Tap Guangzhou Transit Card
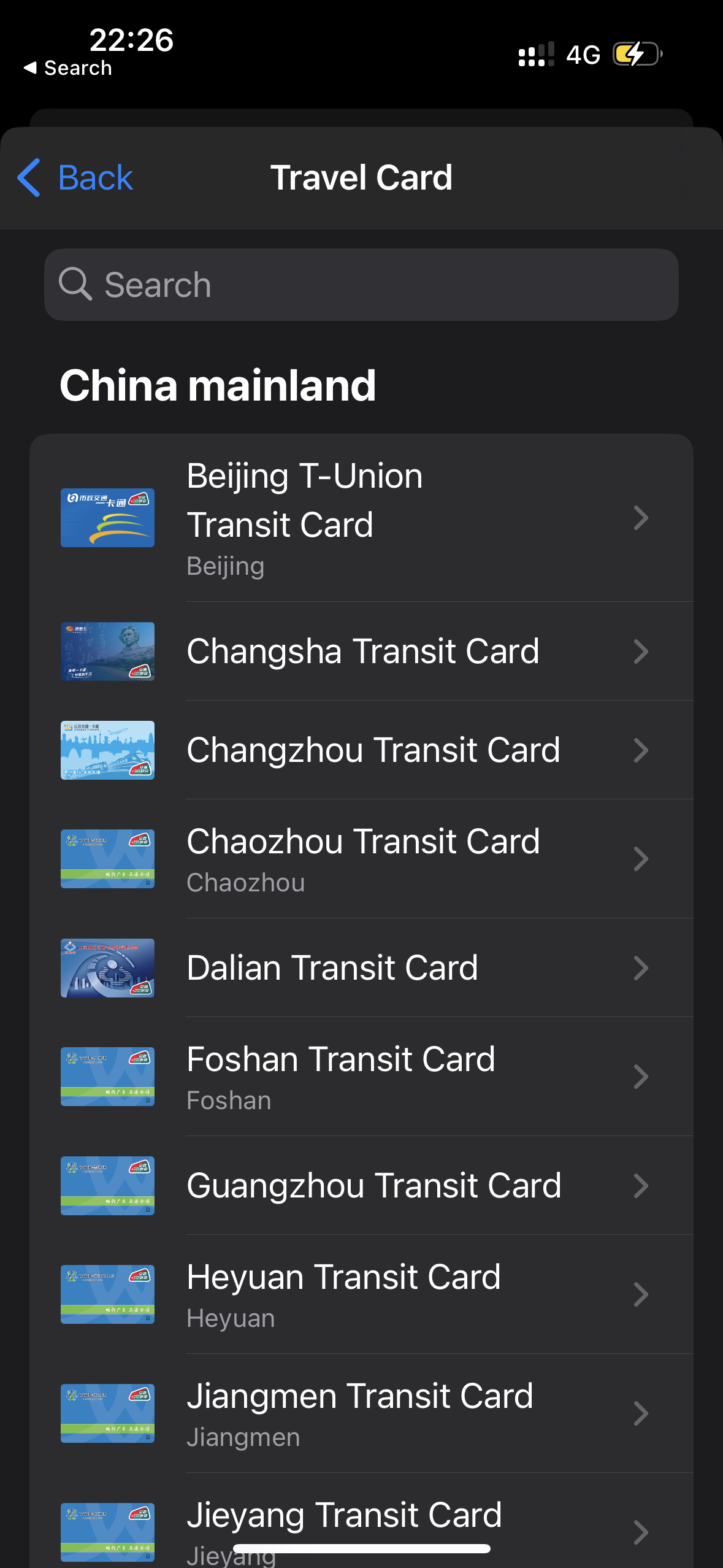Image resolution: width=723 pixels, height=1568 pixels. [361, 1186]
